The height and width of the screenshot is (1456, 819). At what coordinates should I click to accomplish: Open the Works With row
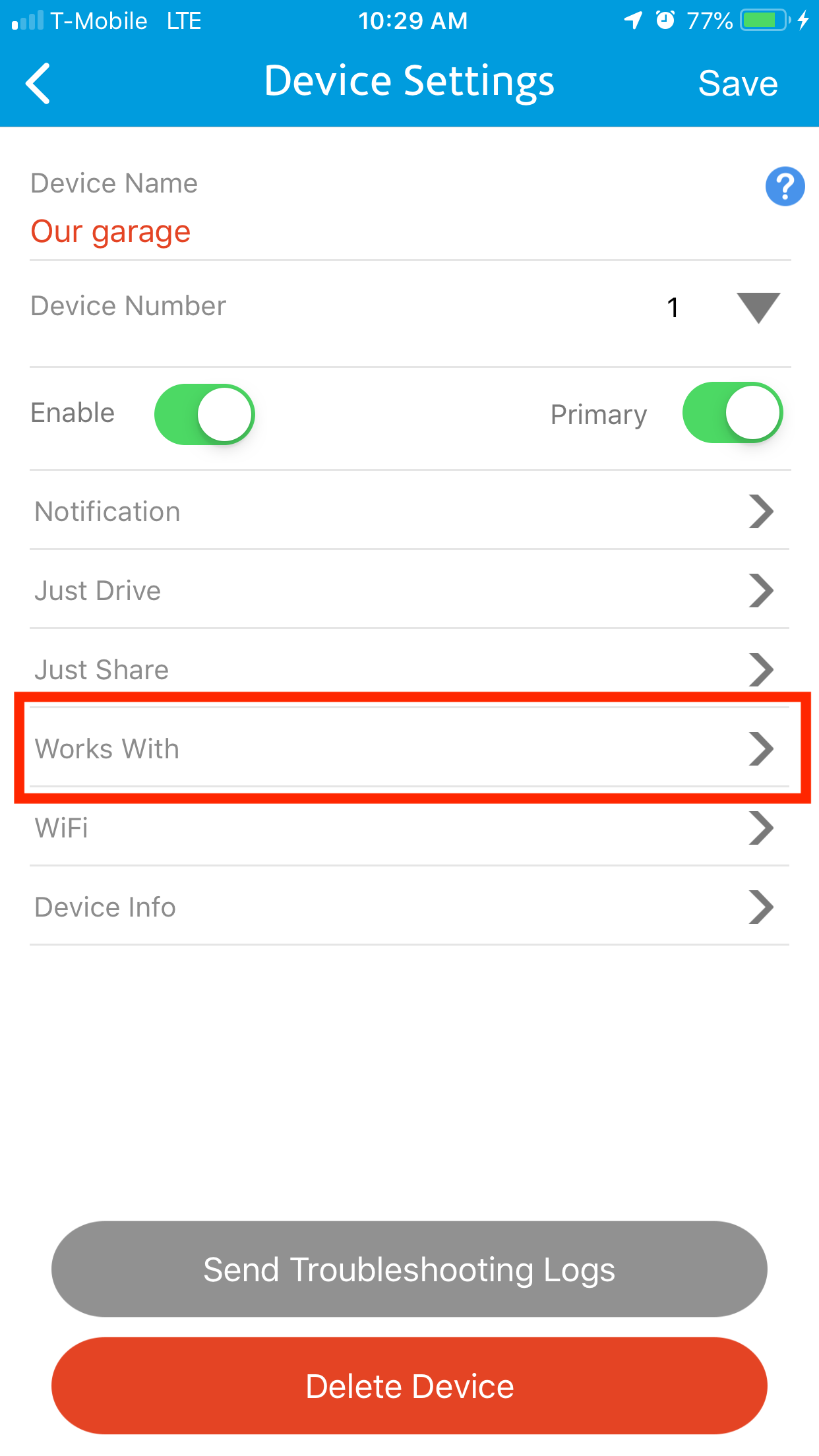click(409, 748)
